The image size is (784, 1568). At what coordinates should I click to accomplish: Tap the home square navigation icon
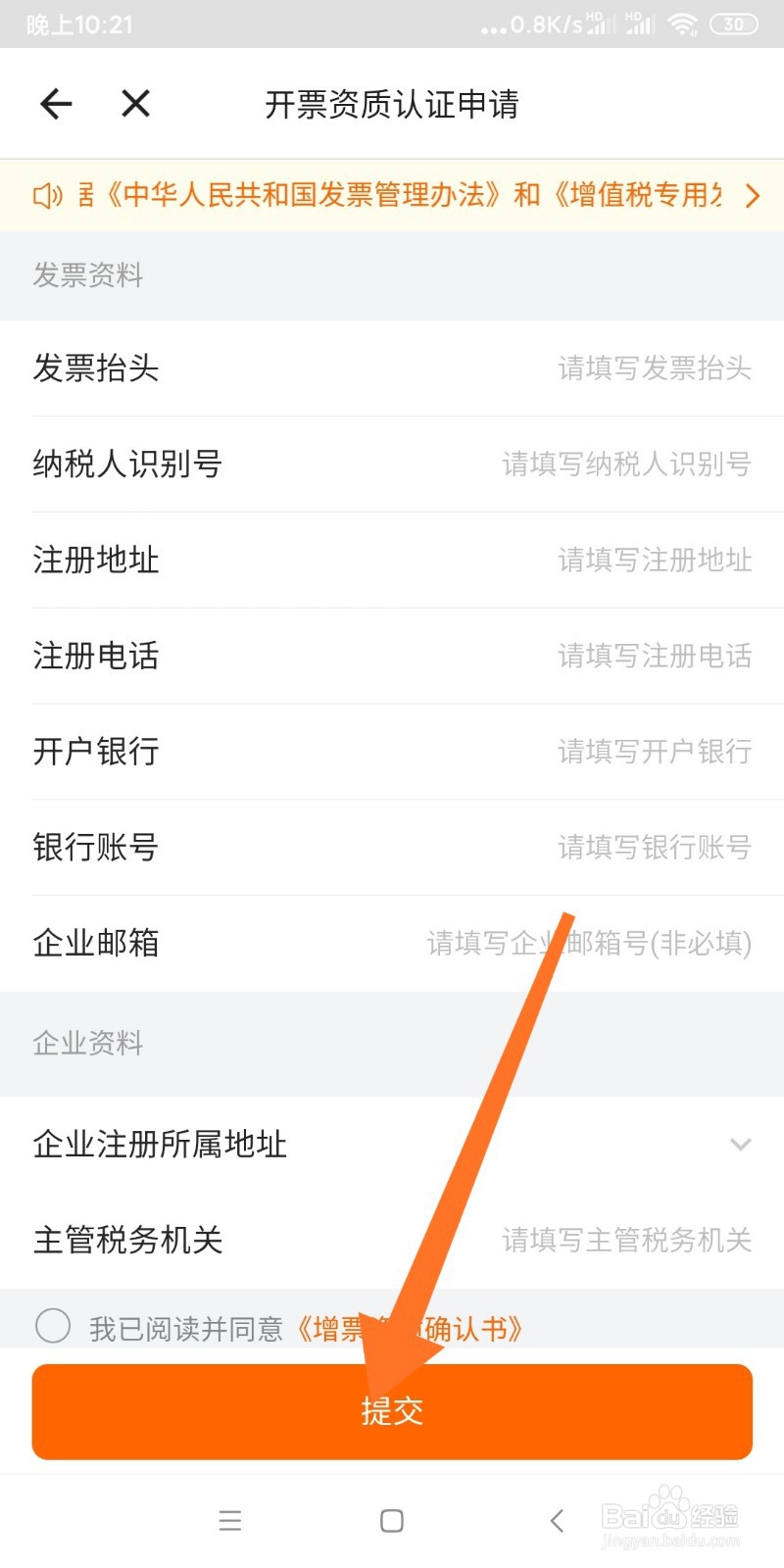click(391, 1520)
